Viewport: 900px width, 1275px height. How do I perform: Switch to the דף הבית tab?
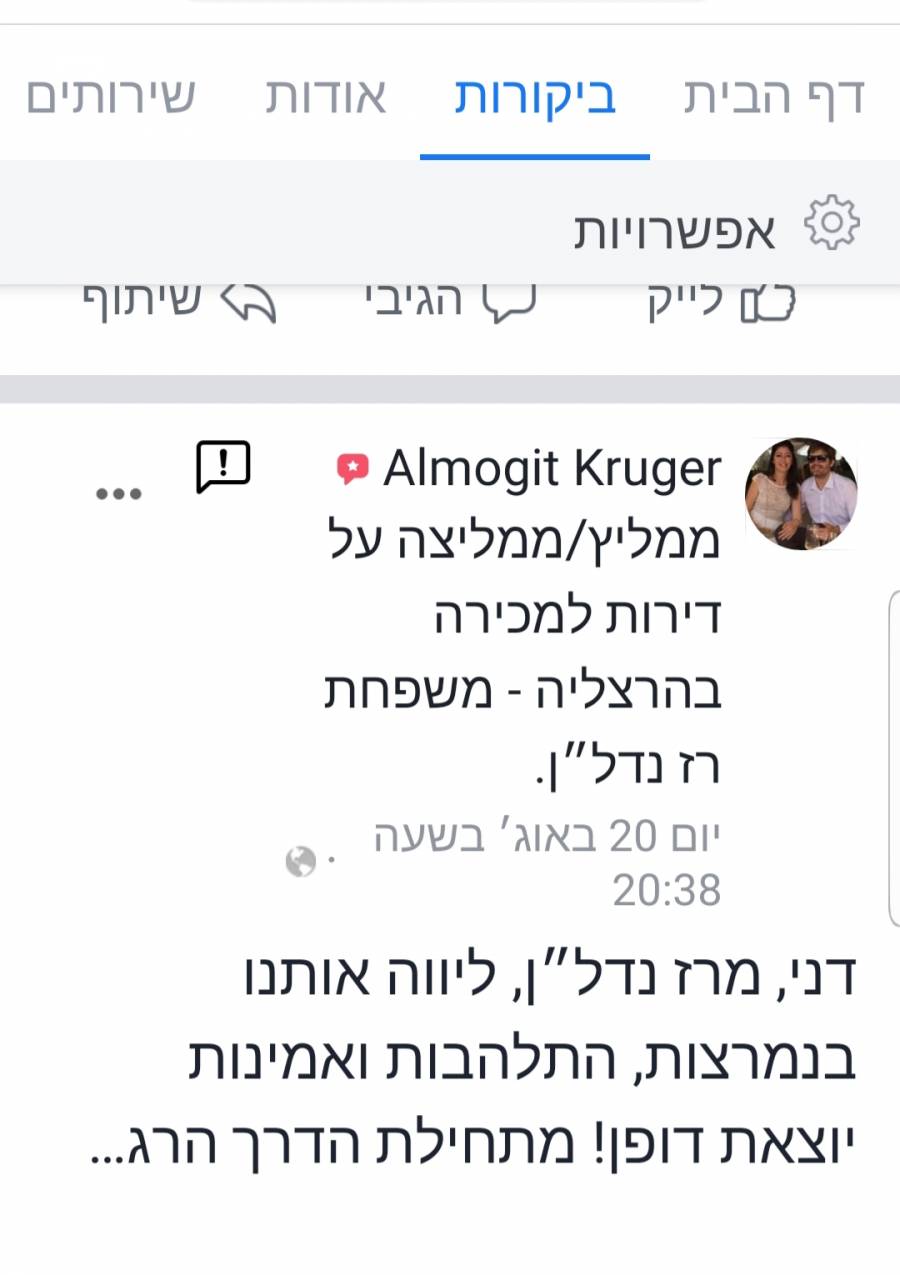pyautogui.click(x=773, y=98)
